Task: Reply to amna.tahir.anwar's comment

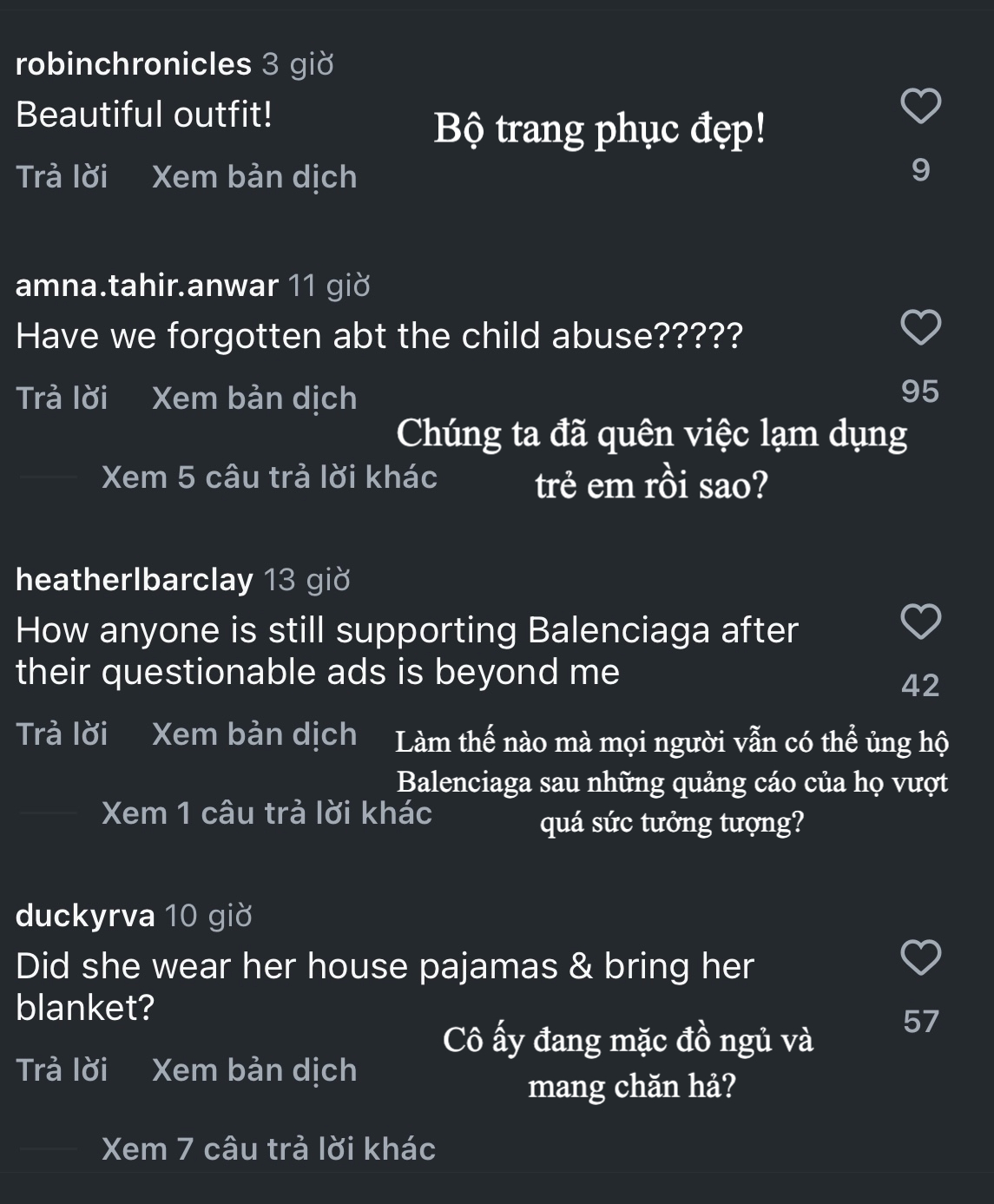Action: [62, 398]
